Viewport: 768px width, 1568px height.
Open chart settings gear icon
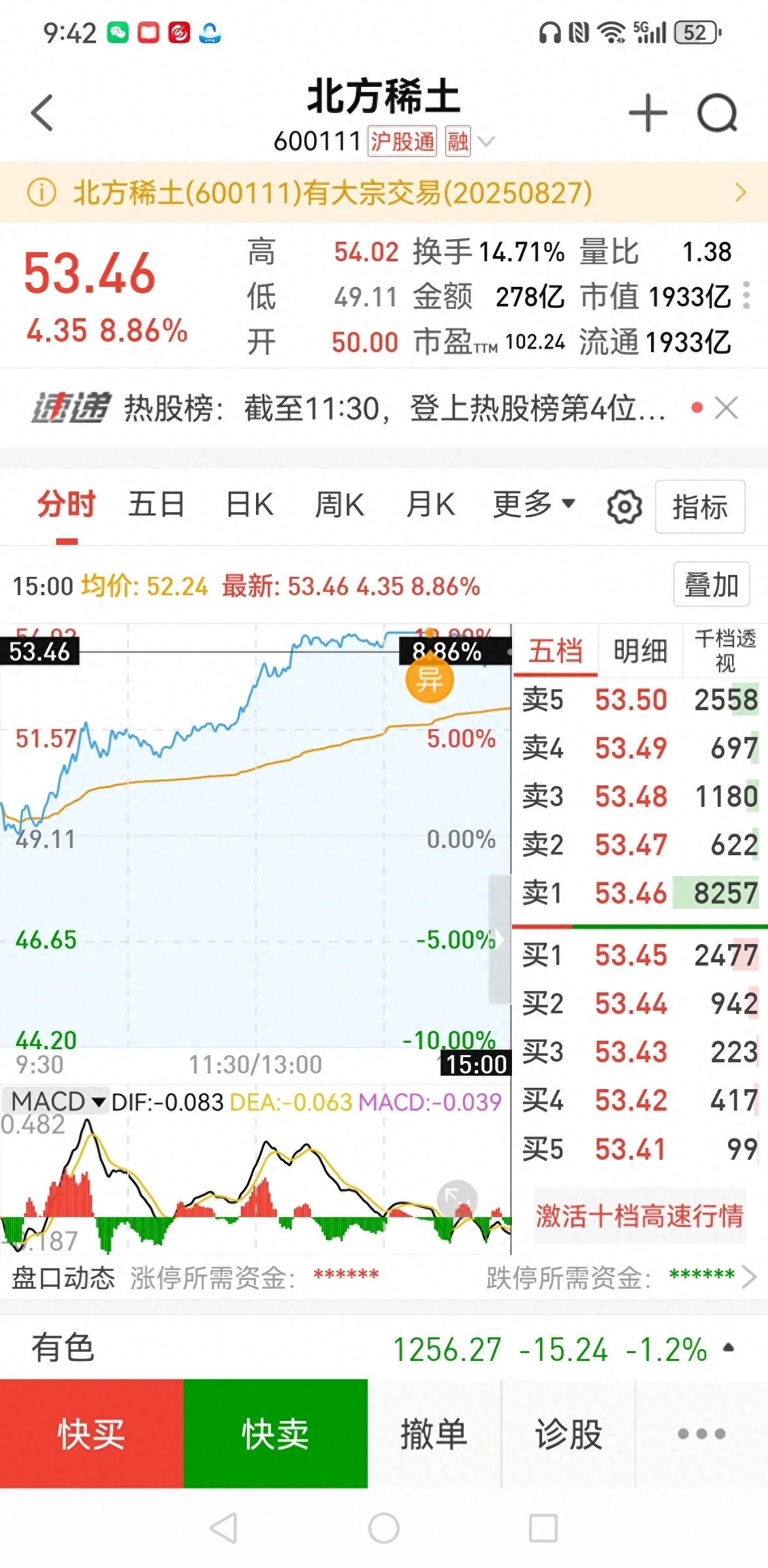click(x=624, y=507)
